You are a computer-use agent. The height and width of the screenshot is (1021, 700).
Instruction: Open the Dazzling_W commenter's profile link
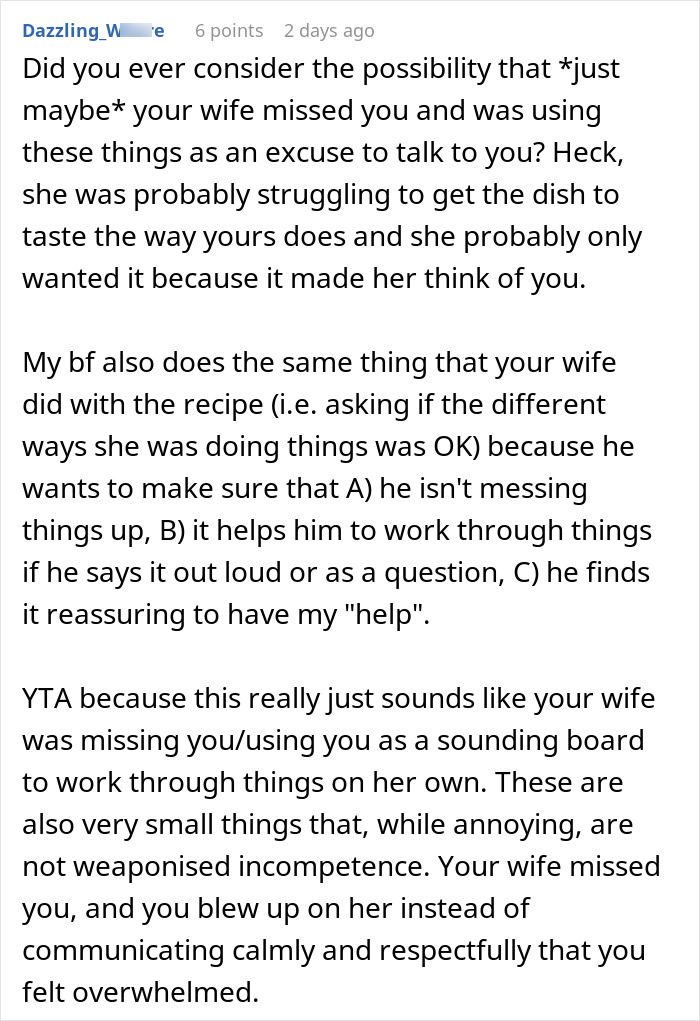(x=93, y=31)
